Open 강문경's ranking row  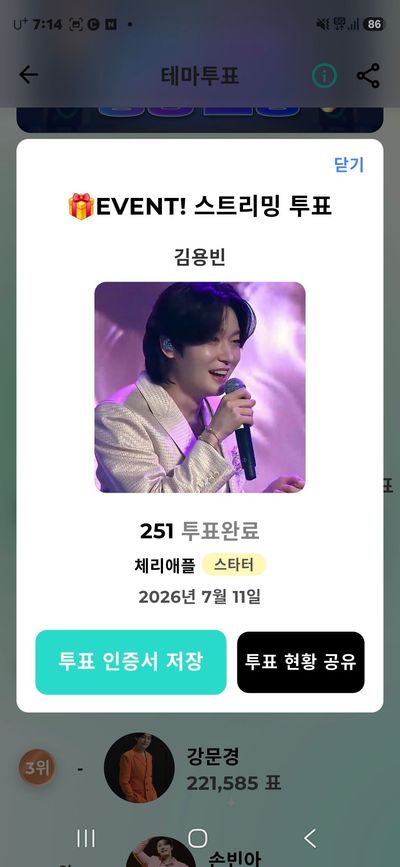200,767
